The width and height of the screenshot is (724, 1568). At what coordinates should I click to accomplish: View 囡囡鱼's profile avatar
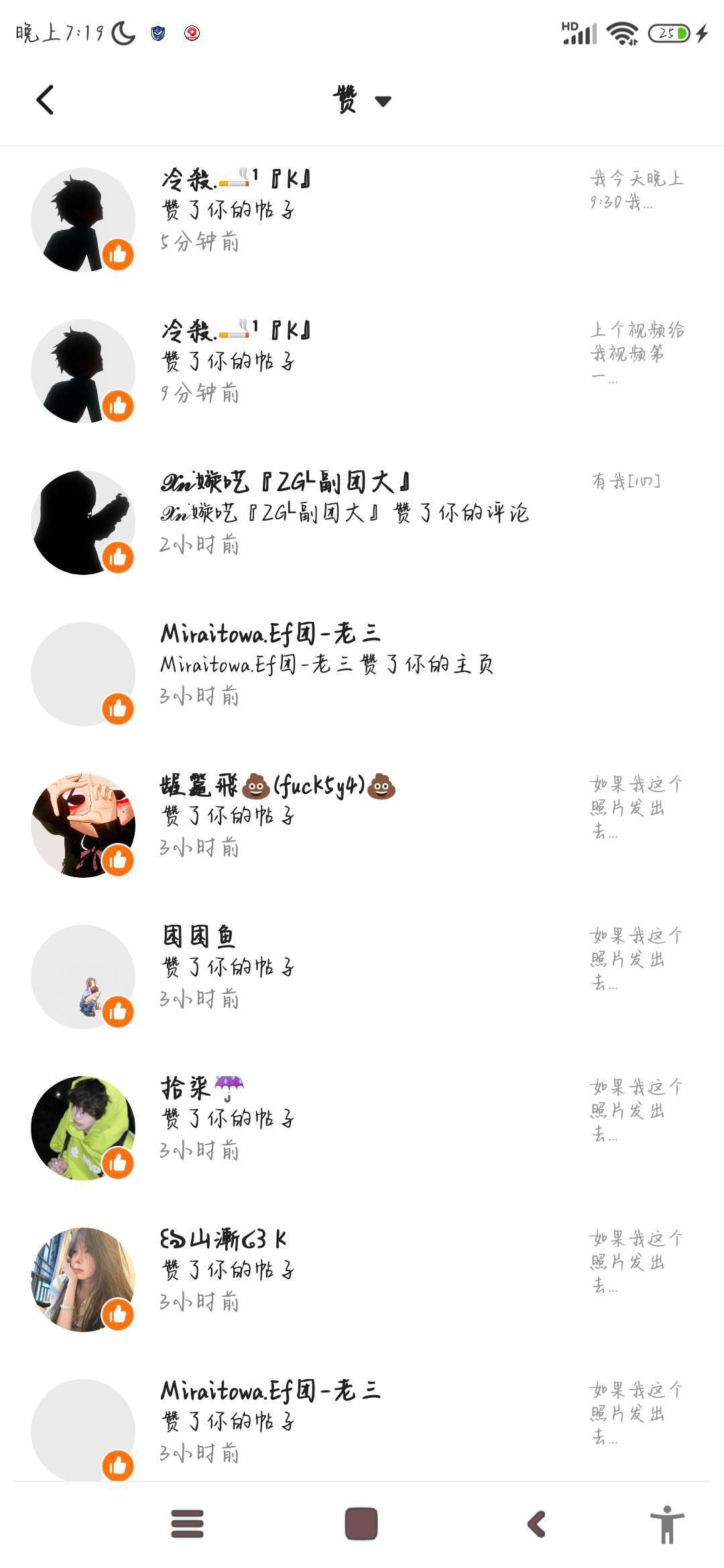coord(82,976)
